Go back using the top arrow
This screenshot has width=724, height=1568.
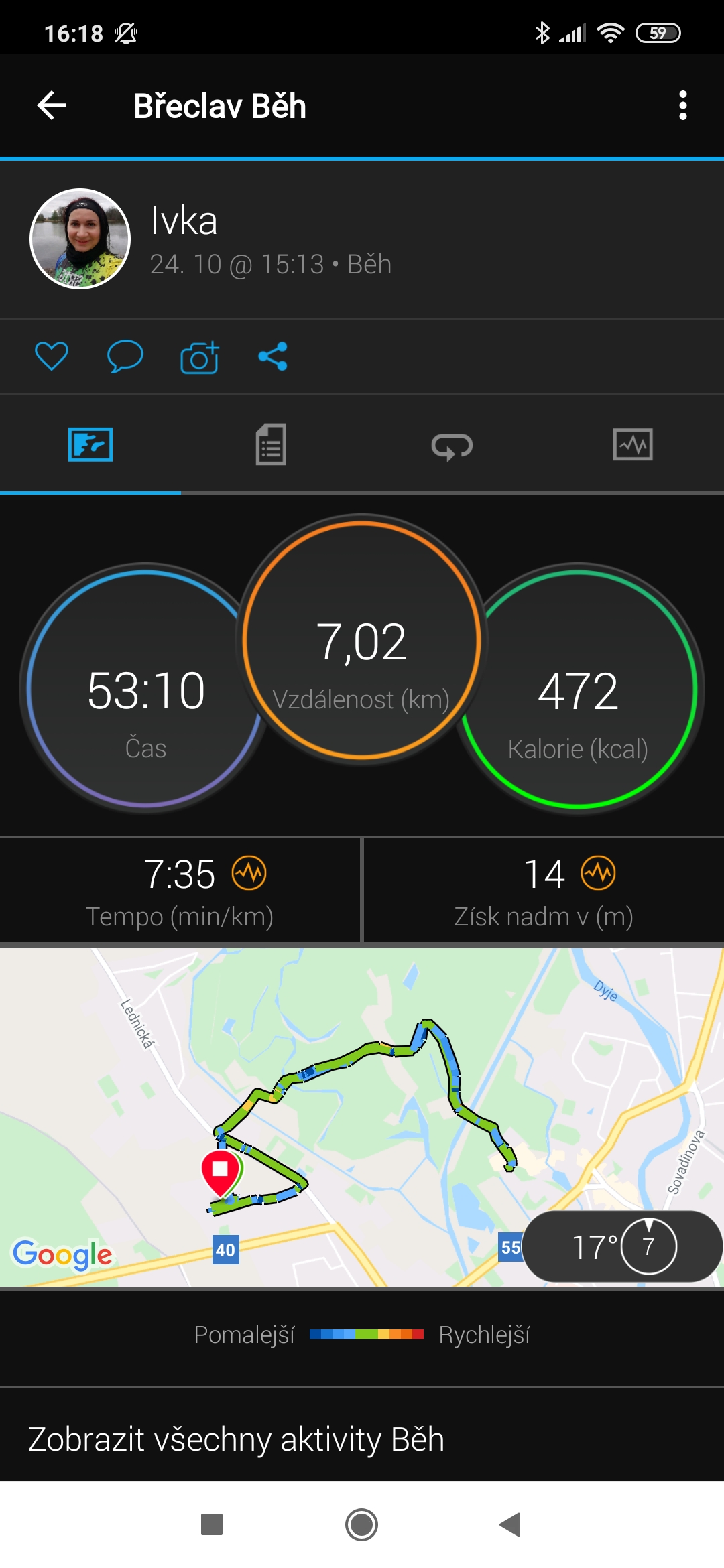click(x=52, y=106)
